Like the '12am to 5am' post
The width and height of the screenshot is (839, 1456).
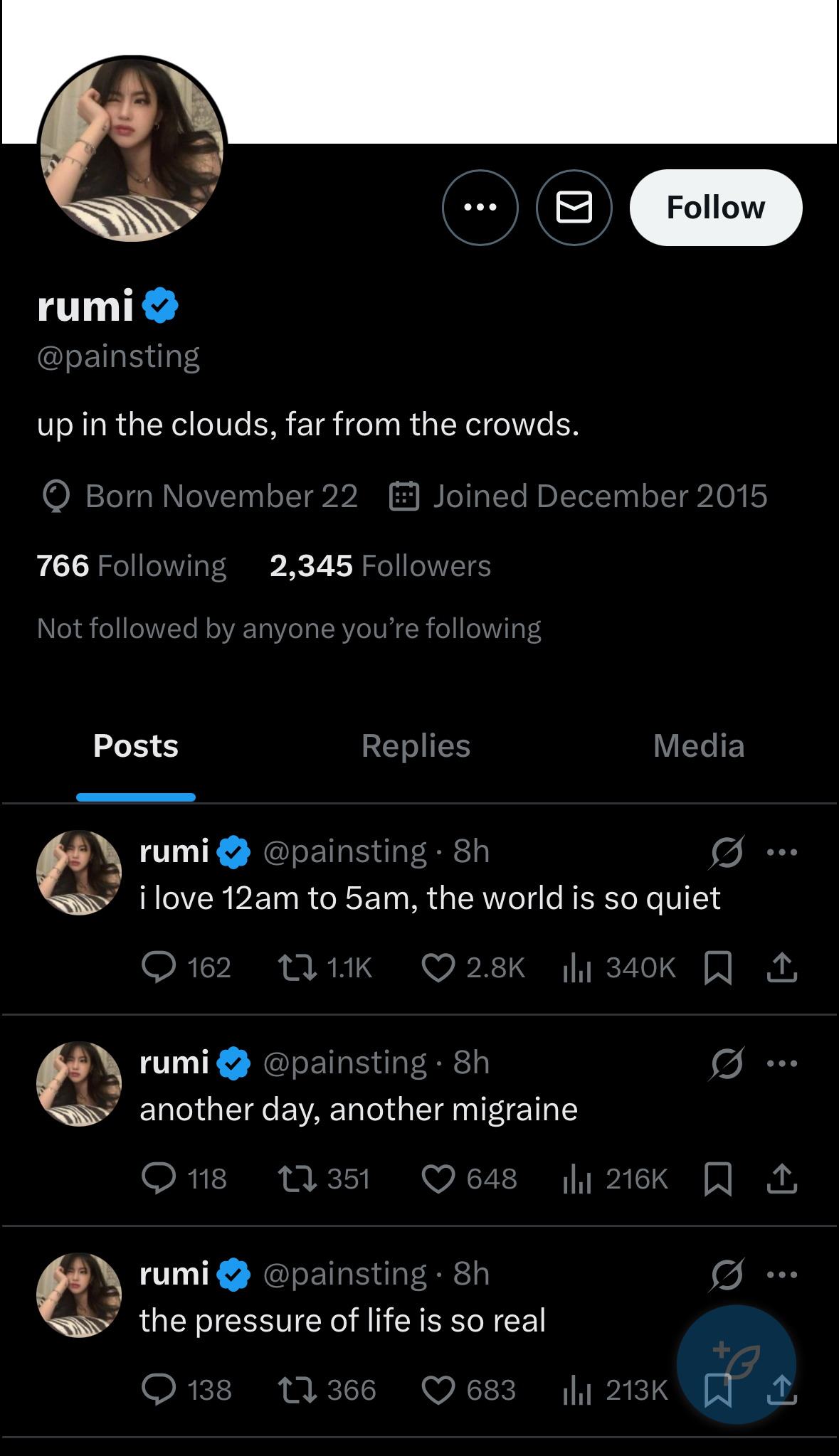[x=438, y=968]
